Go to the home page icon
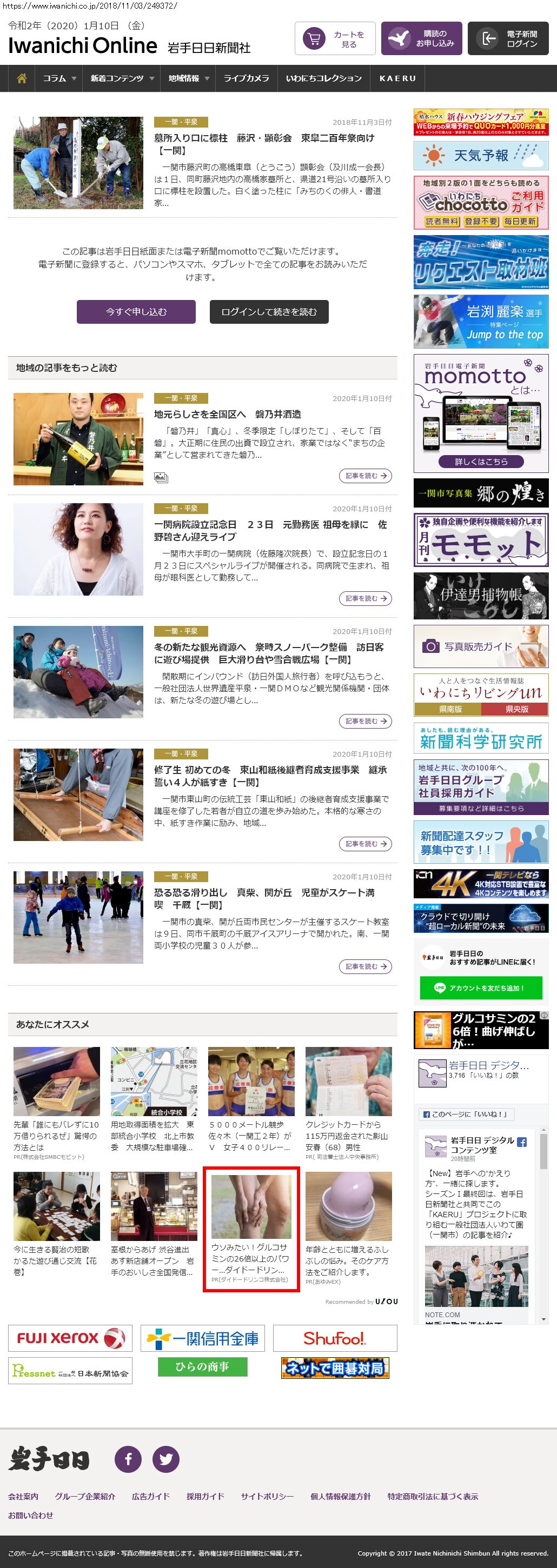 click(x=22, y=78)
